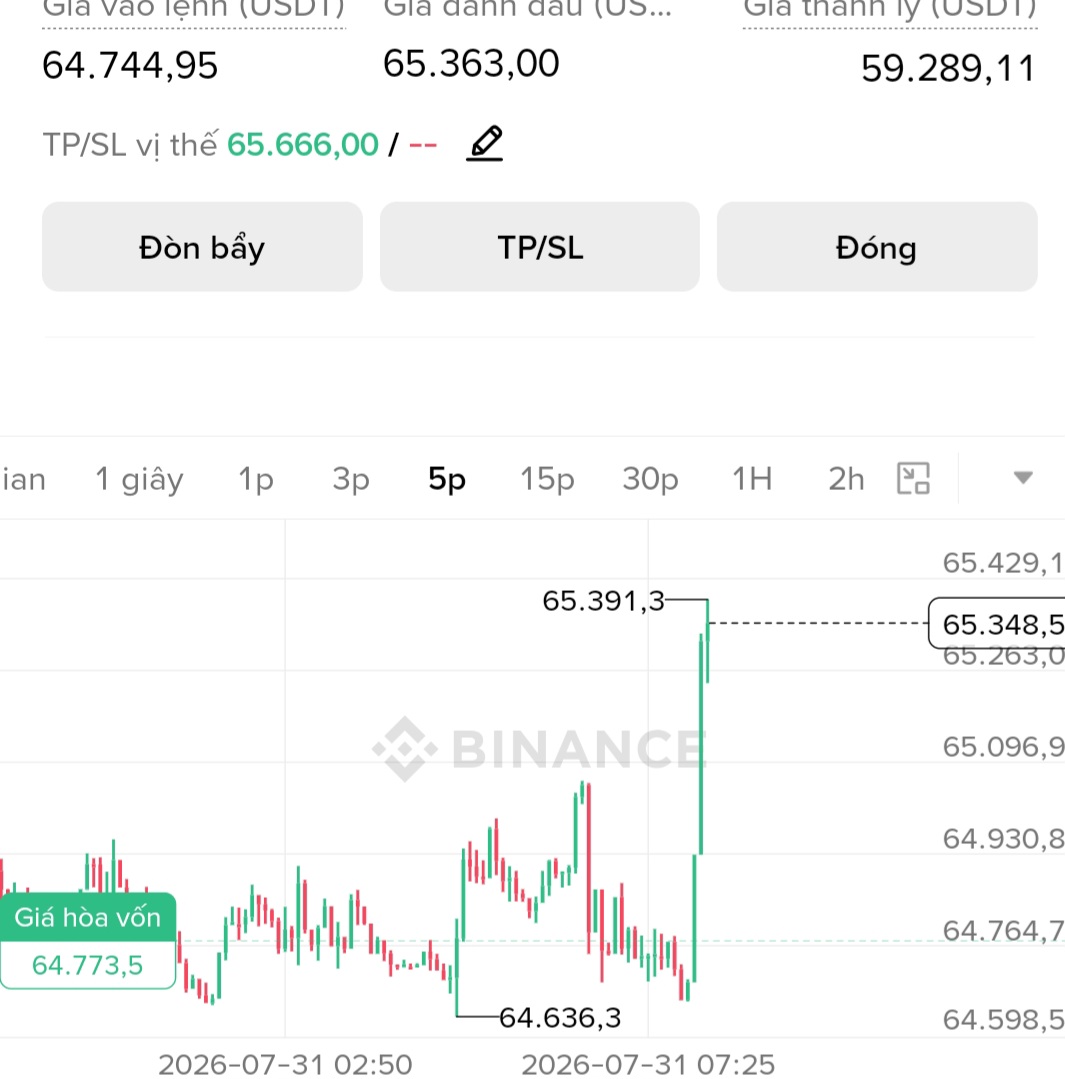Switch chart to 1 giây interval

pyautogui.click(x=139, y=479)
